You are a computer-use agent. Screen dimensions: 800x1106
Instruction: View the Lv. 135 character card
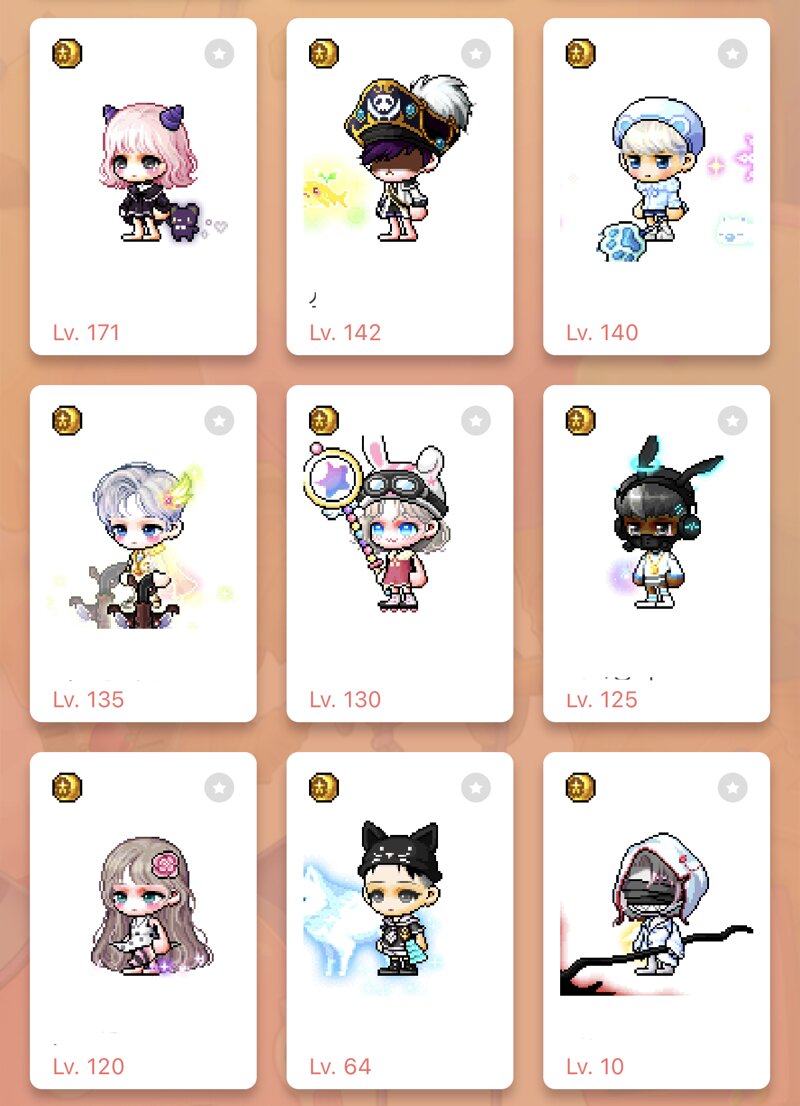143,553
